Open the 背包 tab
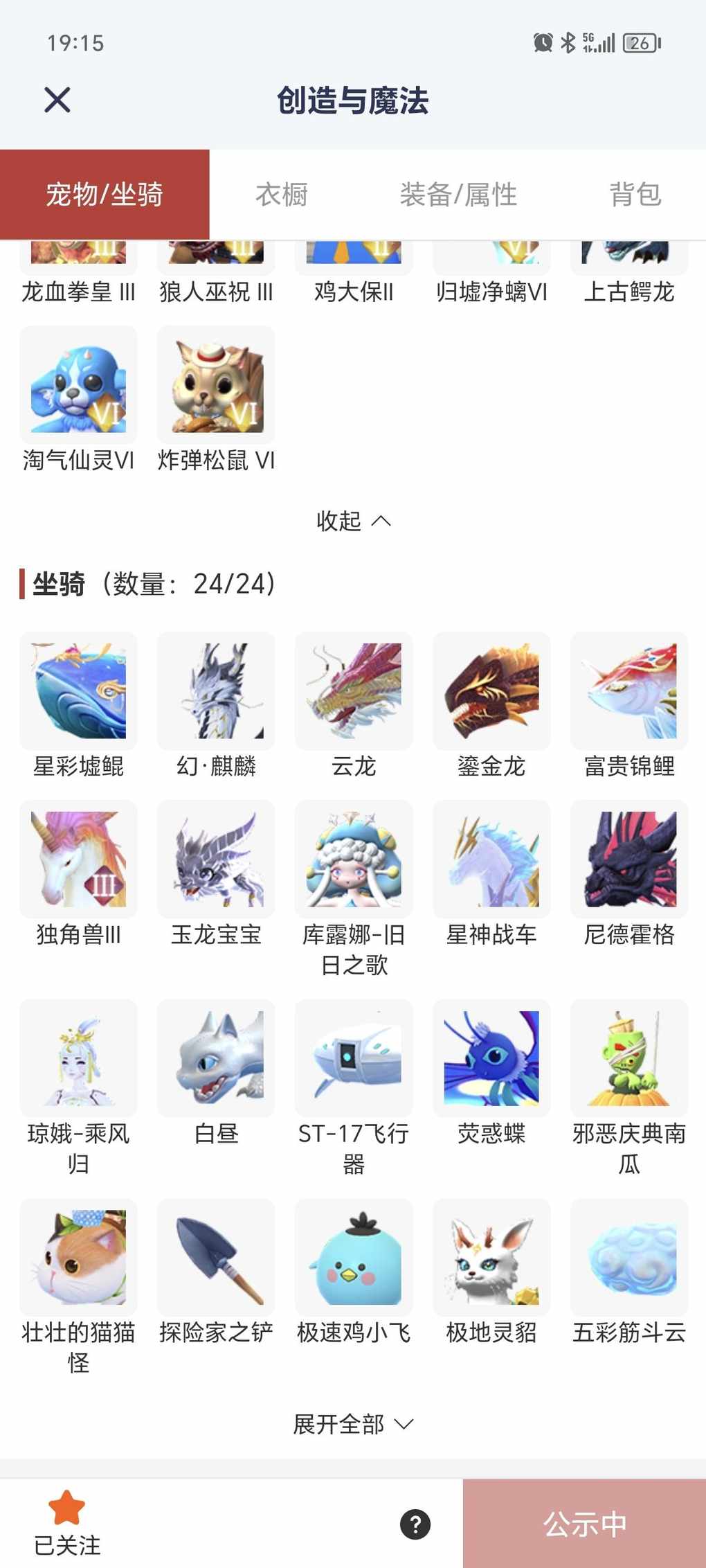 pos(635,195)
